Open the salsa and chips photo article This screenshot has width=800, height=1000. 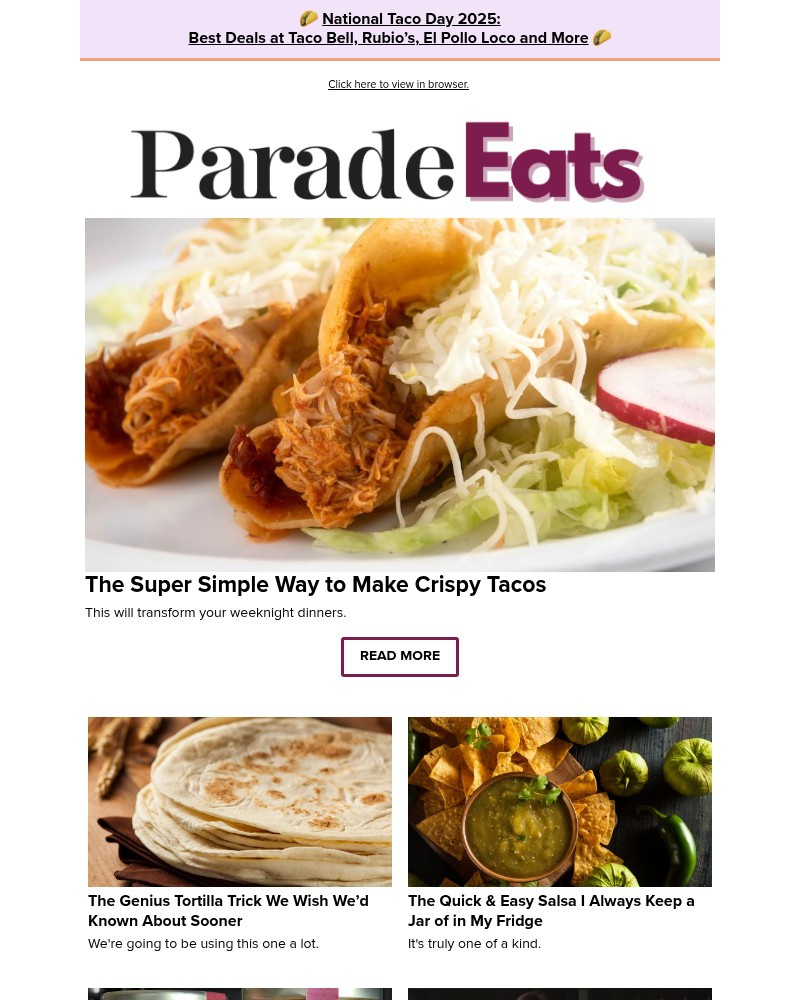[x=560, y=801]
